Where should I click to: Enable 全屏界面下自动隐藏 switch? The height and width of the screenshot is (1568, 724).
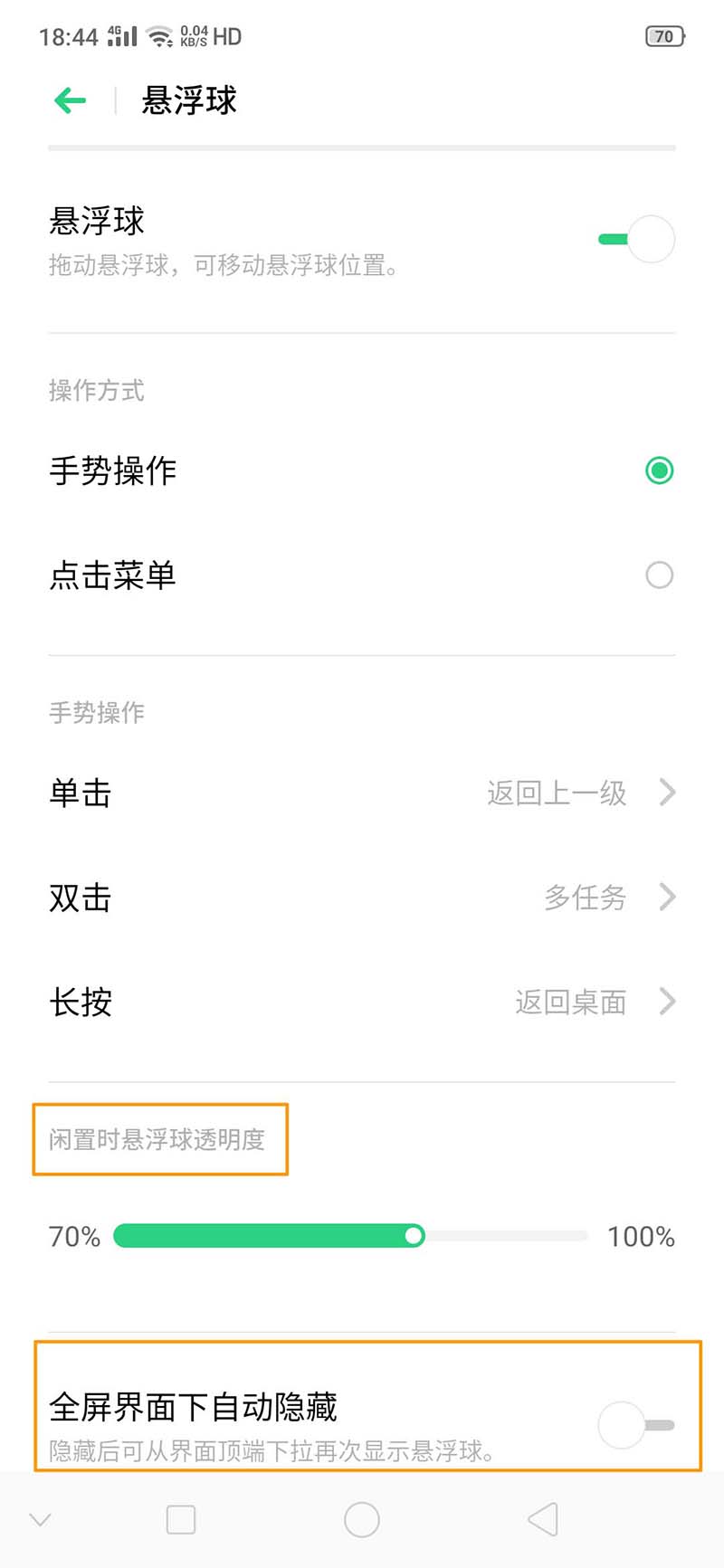point(636,1425)
